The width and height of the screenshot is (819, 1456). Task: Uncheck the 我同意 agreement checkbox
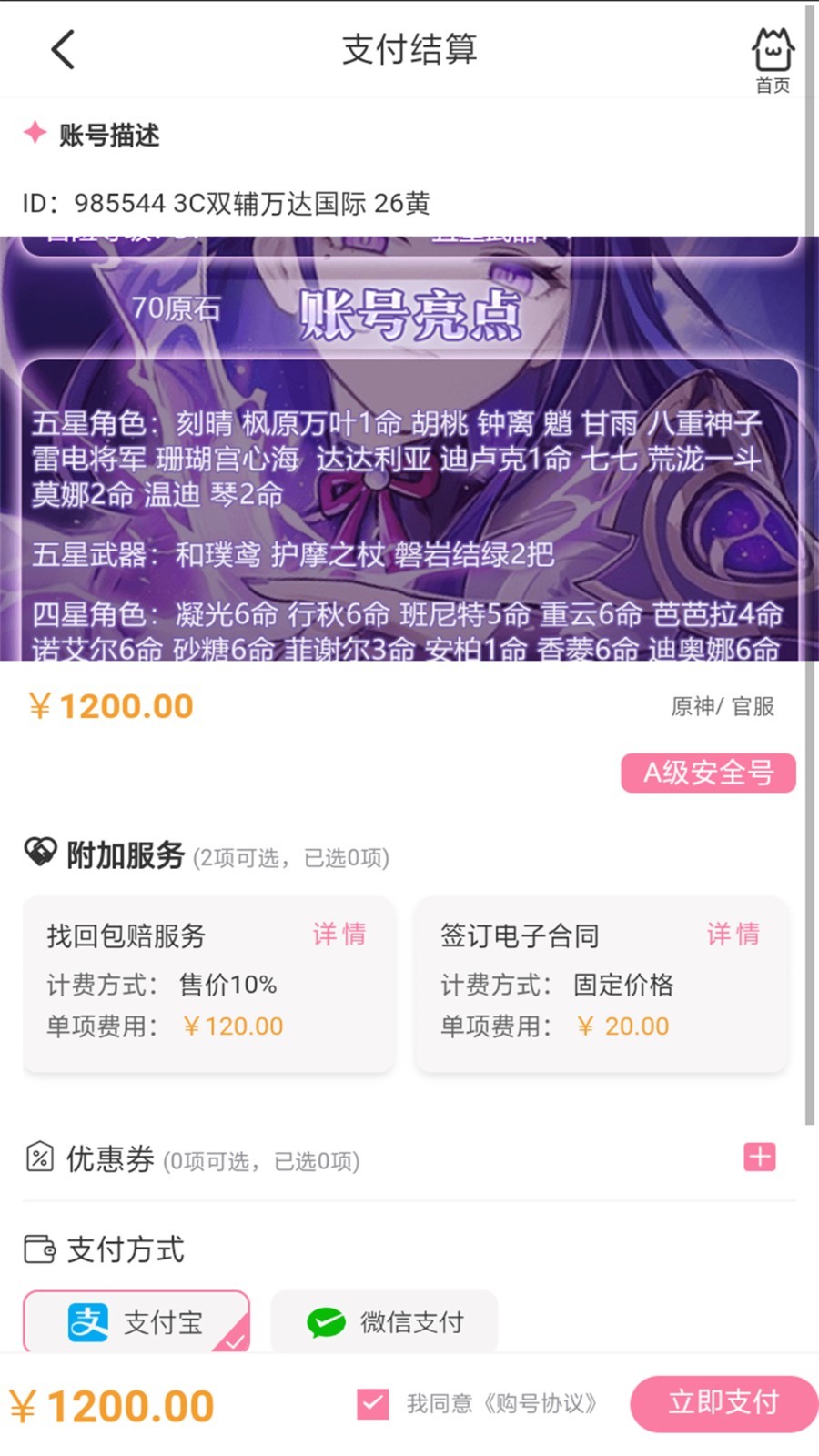(373, 1403)
